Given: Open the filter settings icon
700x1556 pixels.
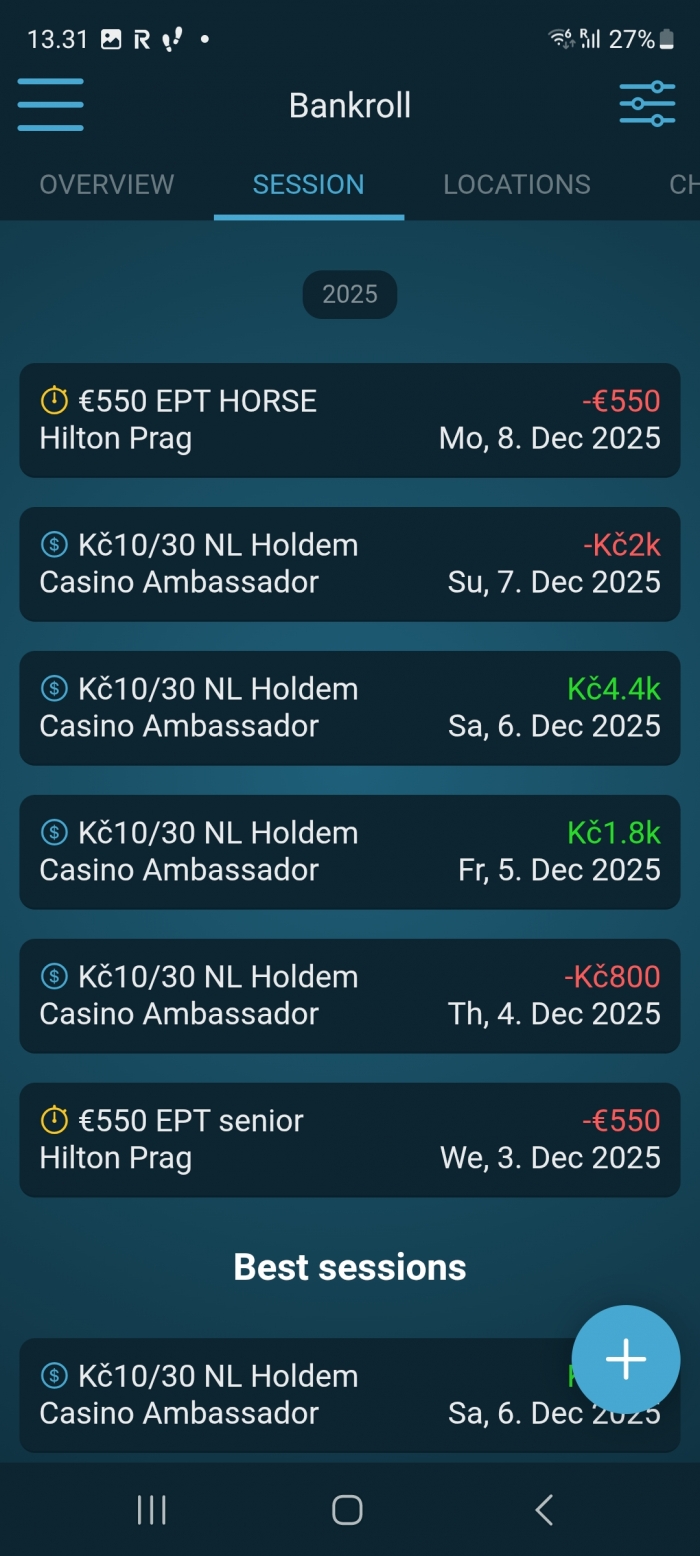Looking at the screenshot, I should pyautogui.click(x=647, y=104).
